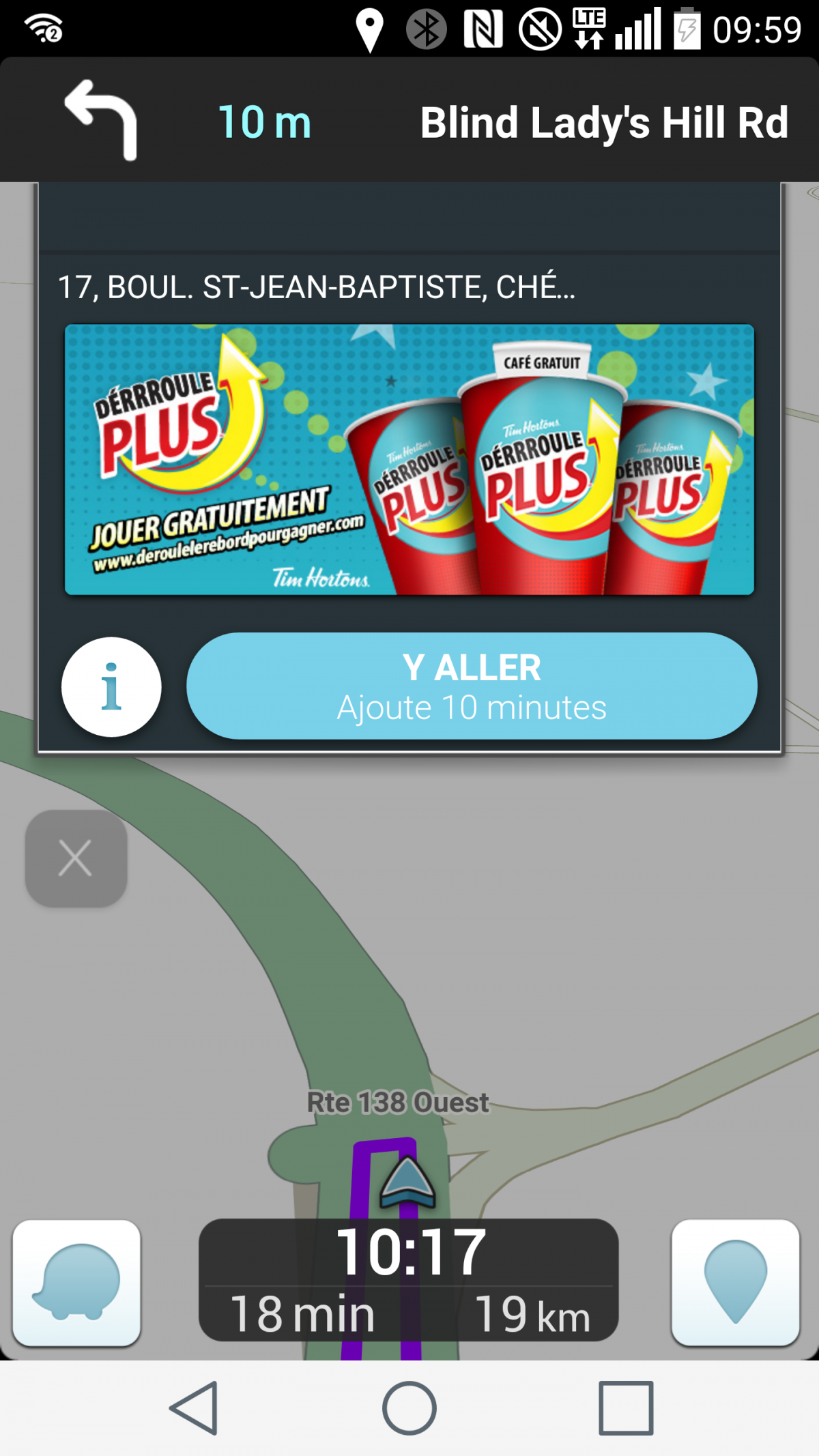Open the info icon for the location

pos(111,686)
